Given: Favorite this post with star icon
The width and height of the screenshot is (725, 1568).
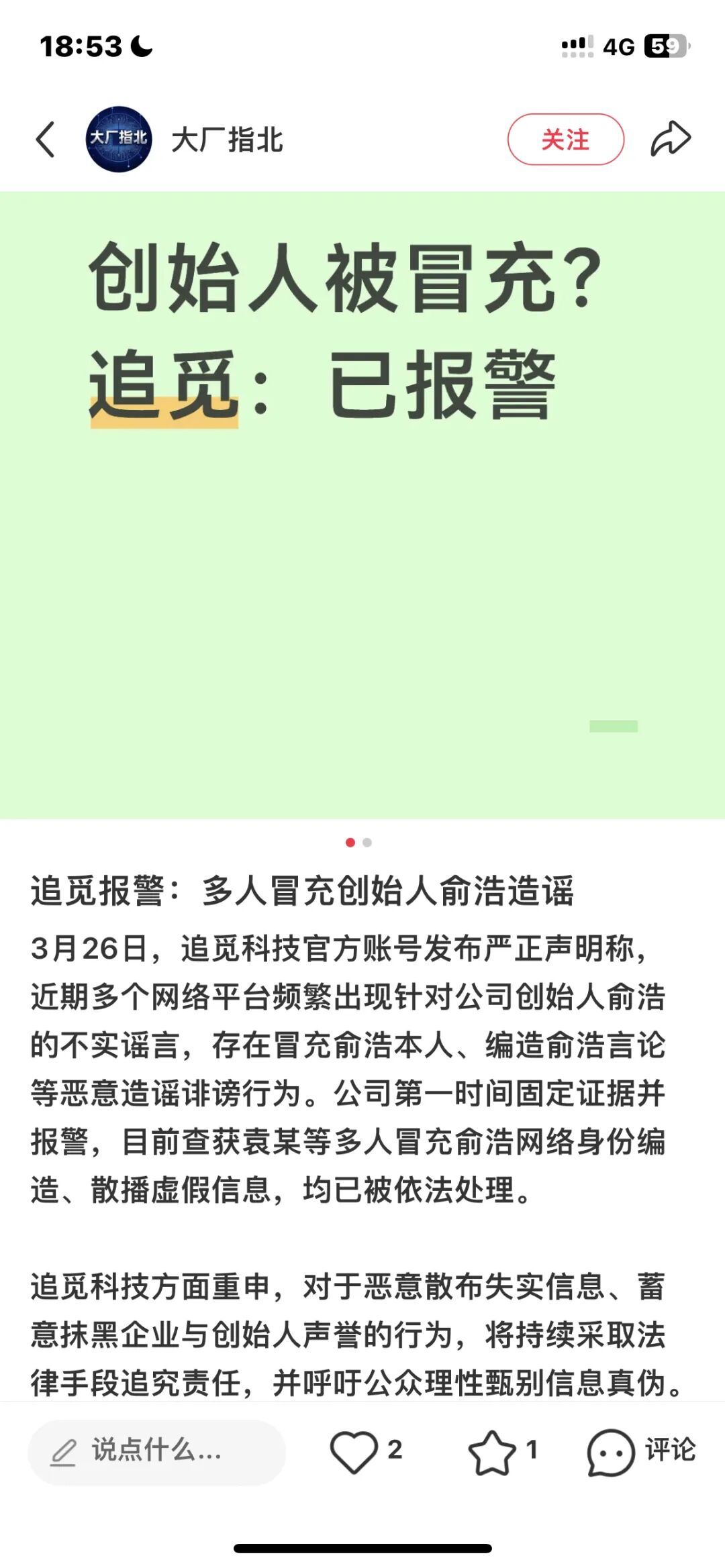Looking at the screenshot, I should pos(491,1451).
